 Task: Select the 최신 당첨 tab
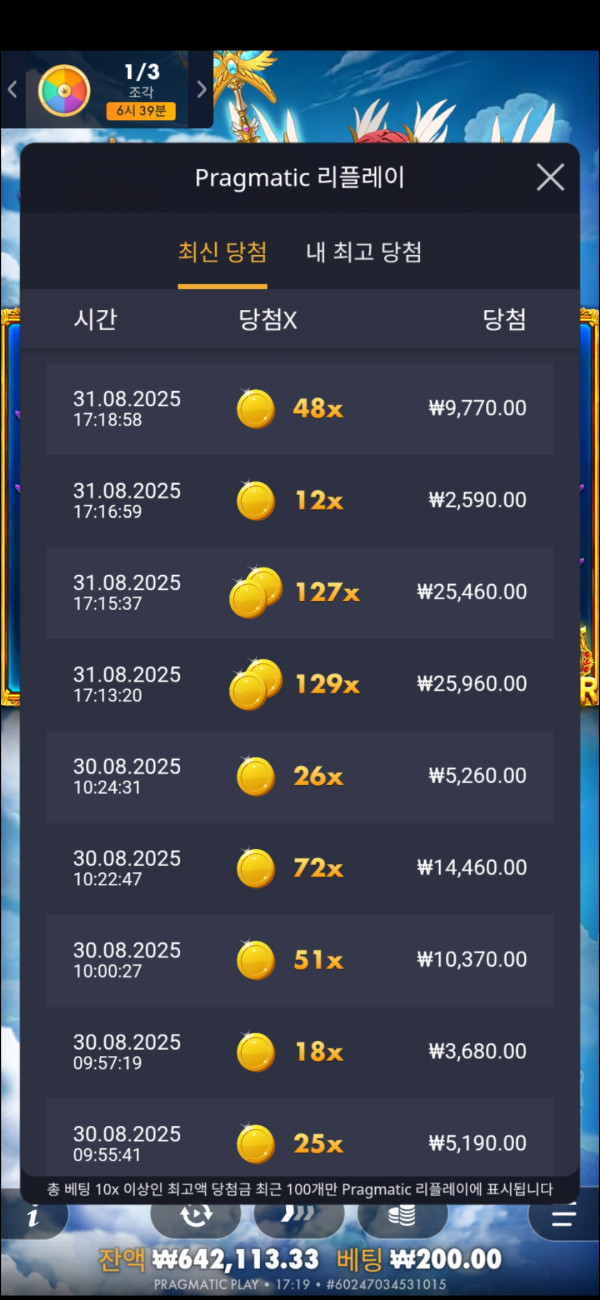222,252
